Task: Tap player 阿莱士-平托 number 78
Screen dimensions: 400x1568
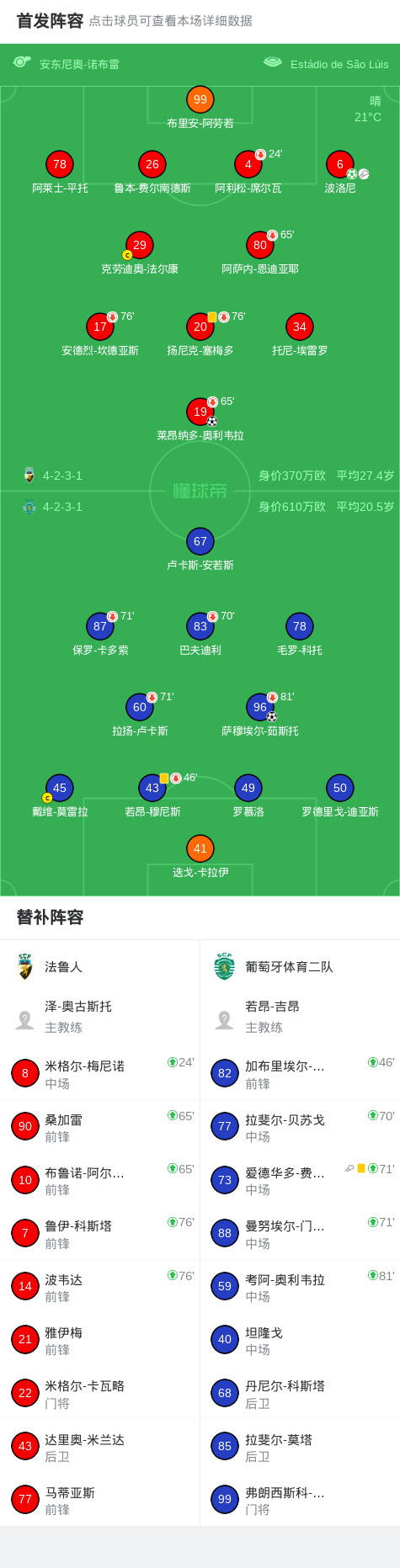Action: (60, 164)
